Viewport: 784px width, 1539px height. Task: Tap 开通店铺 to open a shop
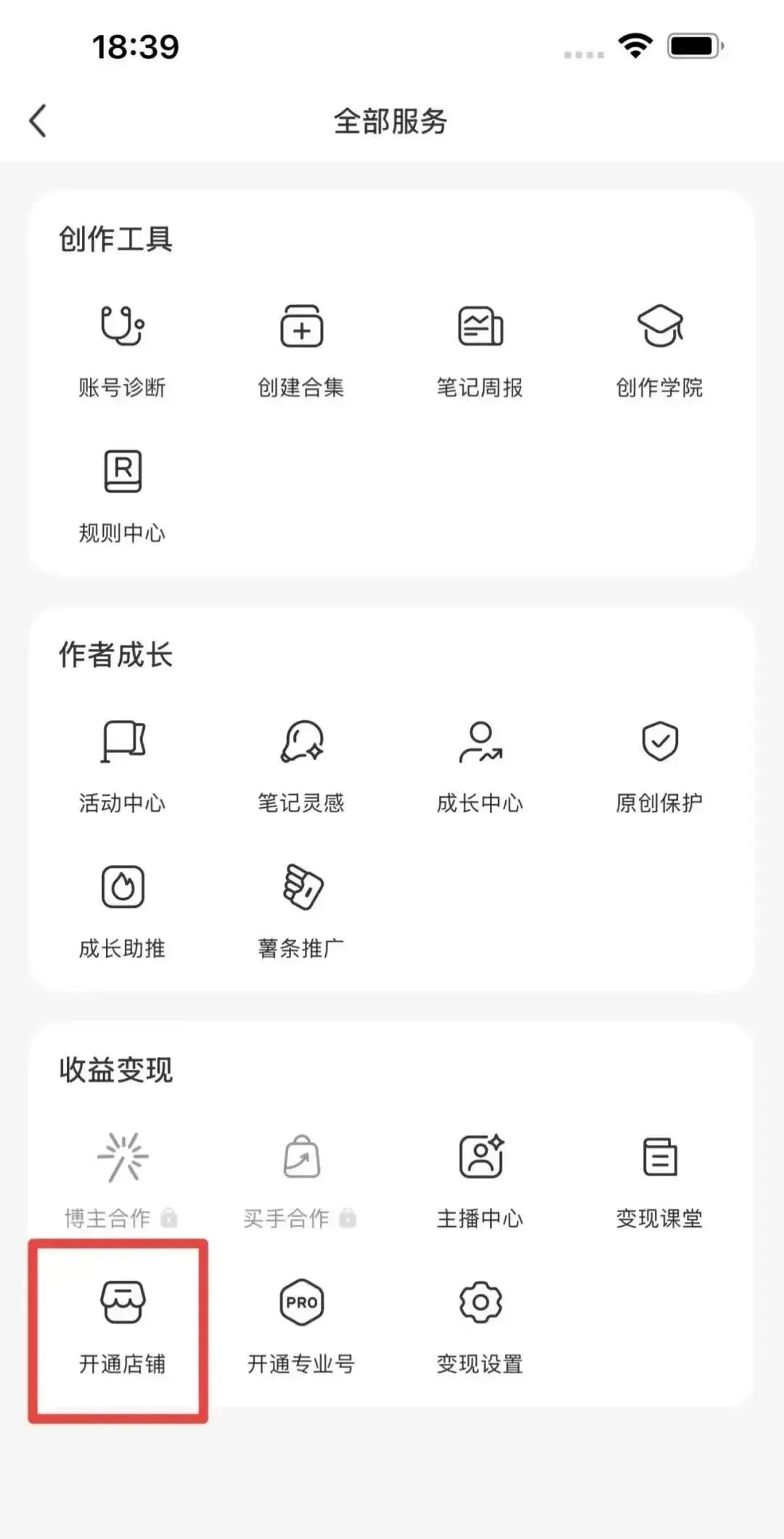pos(122,1327)
